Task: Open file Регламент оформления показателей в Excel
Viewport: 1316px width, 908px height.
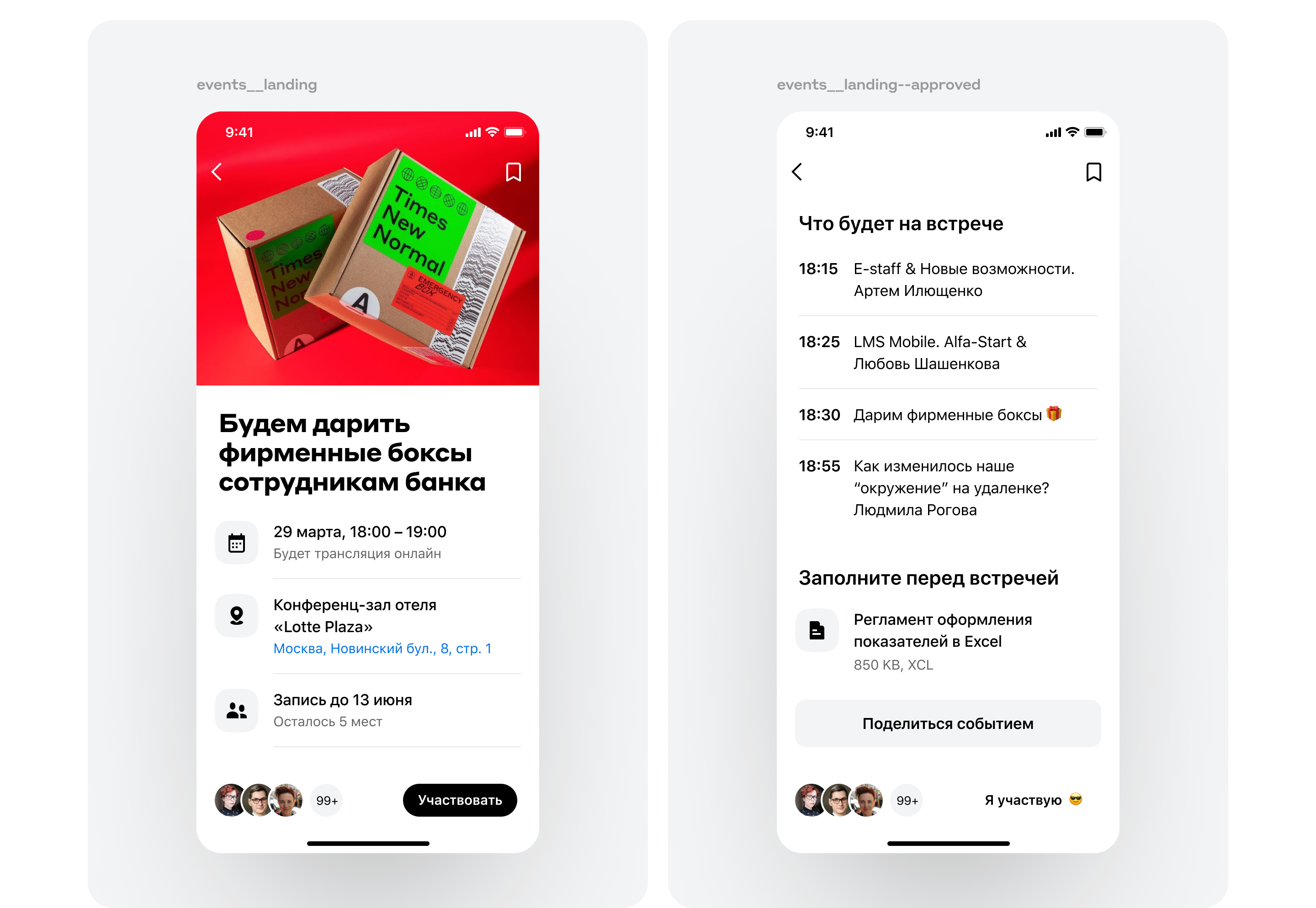Action: point(948,641)
